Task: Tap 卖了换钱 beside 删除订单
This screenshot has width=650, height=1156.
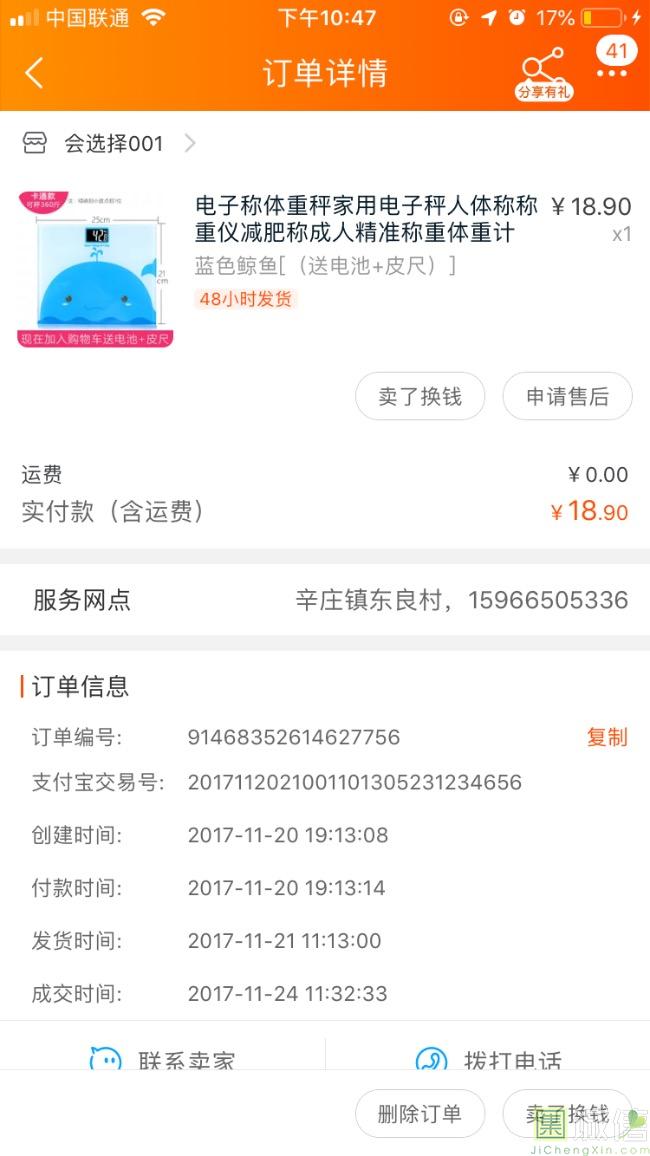Action: 567,1114
